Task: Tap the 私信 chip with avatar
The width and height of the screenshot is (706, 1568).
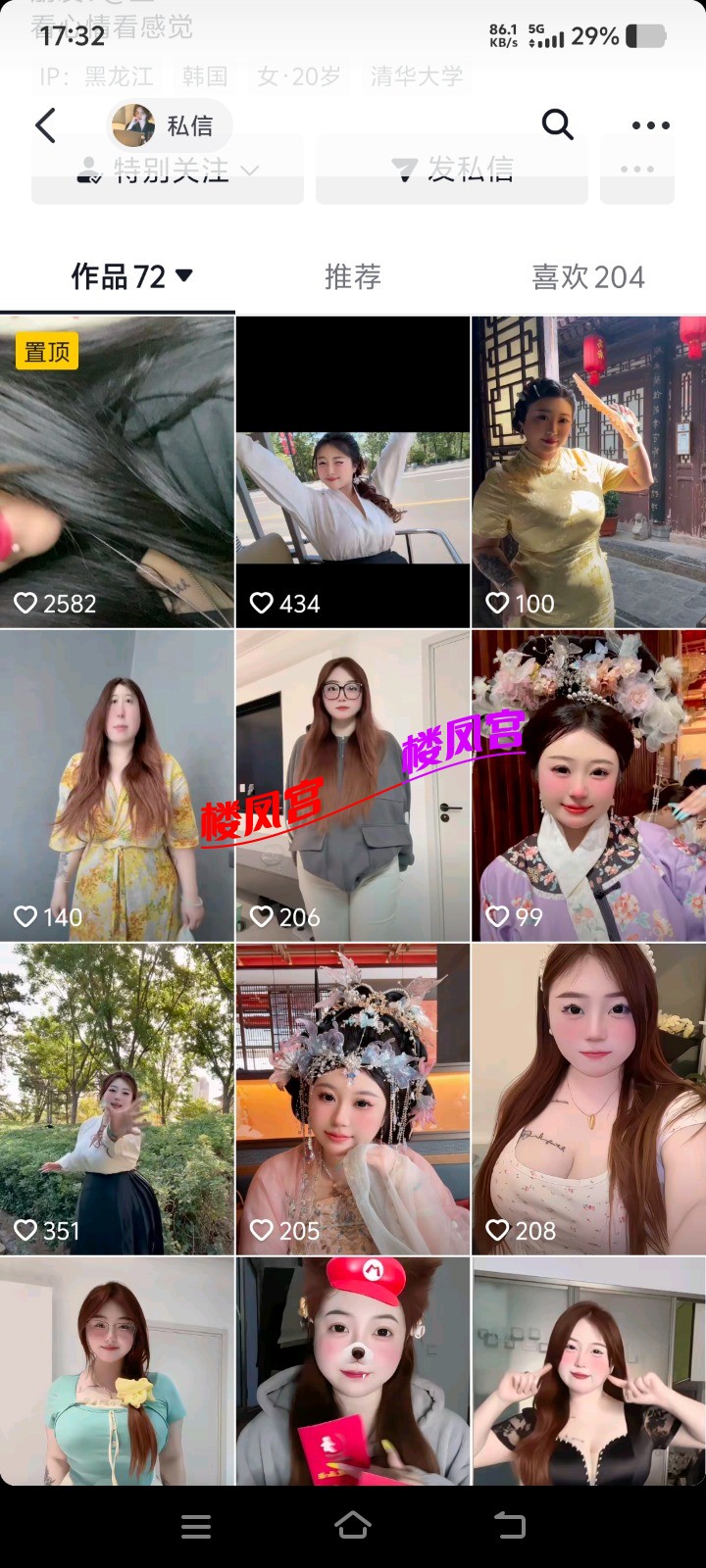Action: [x=169, y=125]
